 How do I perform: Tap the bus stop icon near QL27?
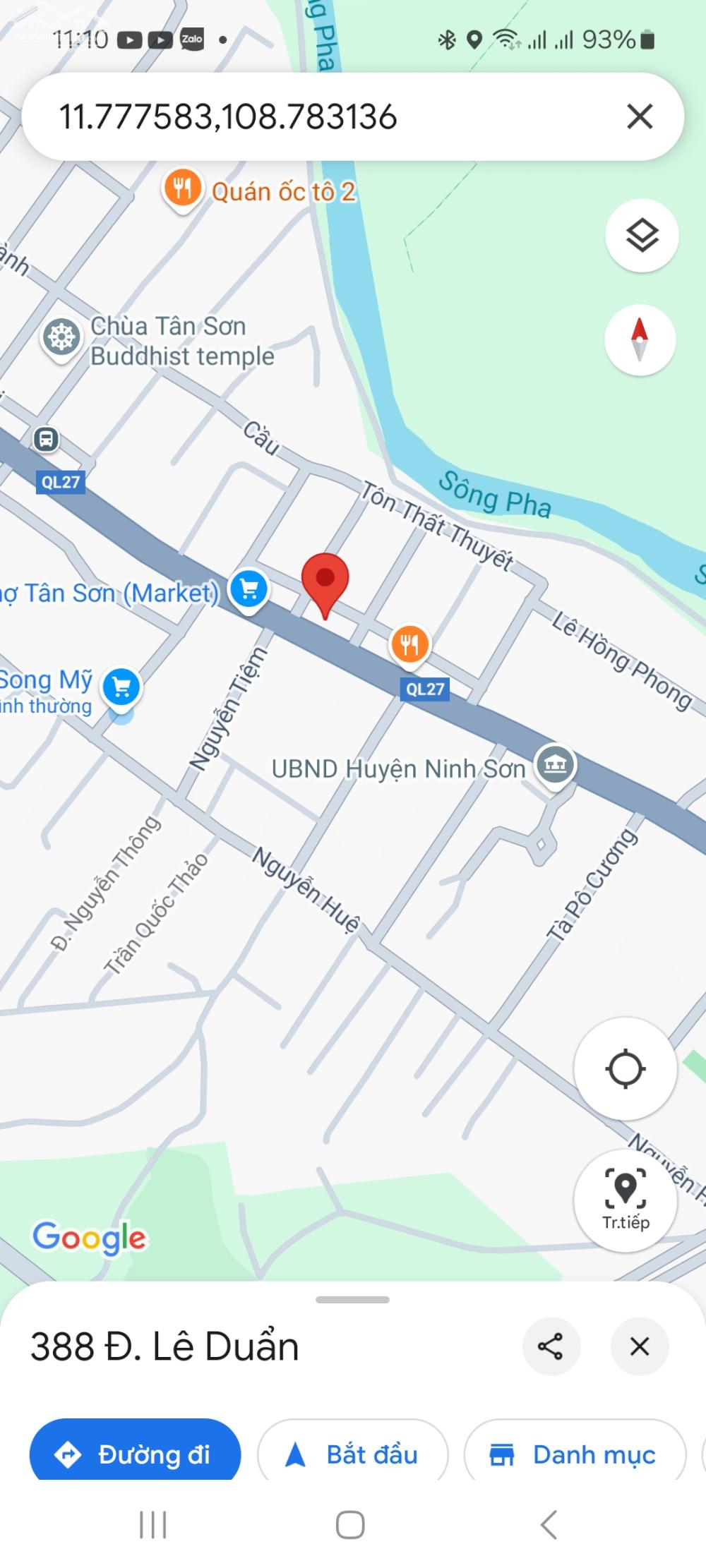[x=45, y=440]
